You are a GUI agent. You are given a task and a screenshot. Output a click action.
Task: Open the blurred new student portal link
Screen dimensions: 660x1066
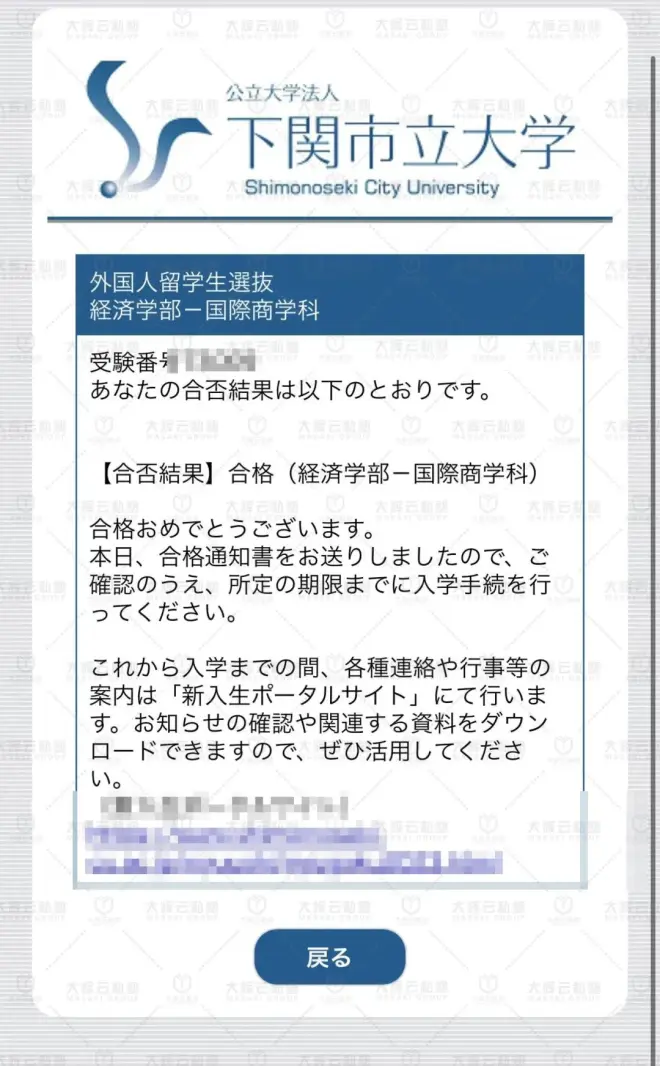pyautogui.click(x=290, y=849)
